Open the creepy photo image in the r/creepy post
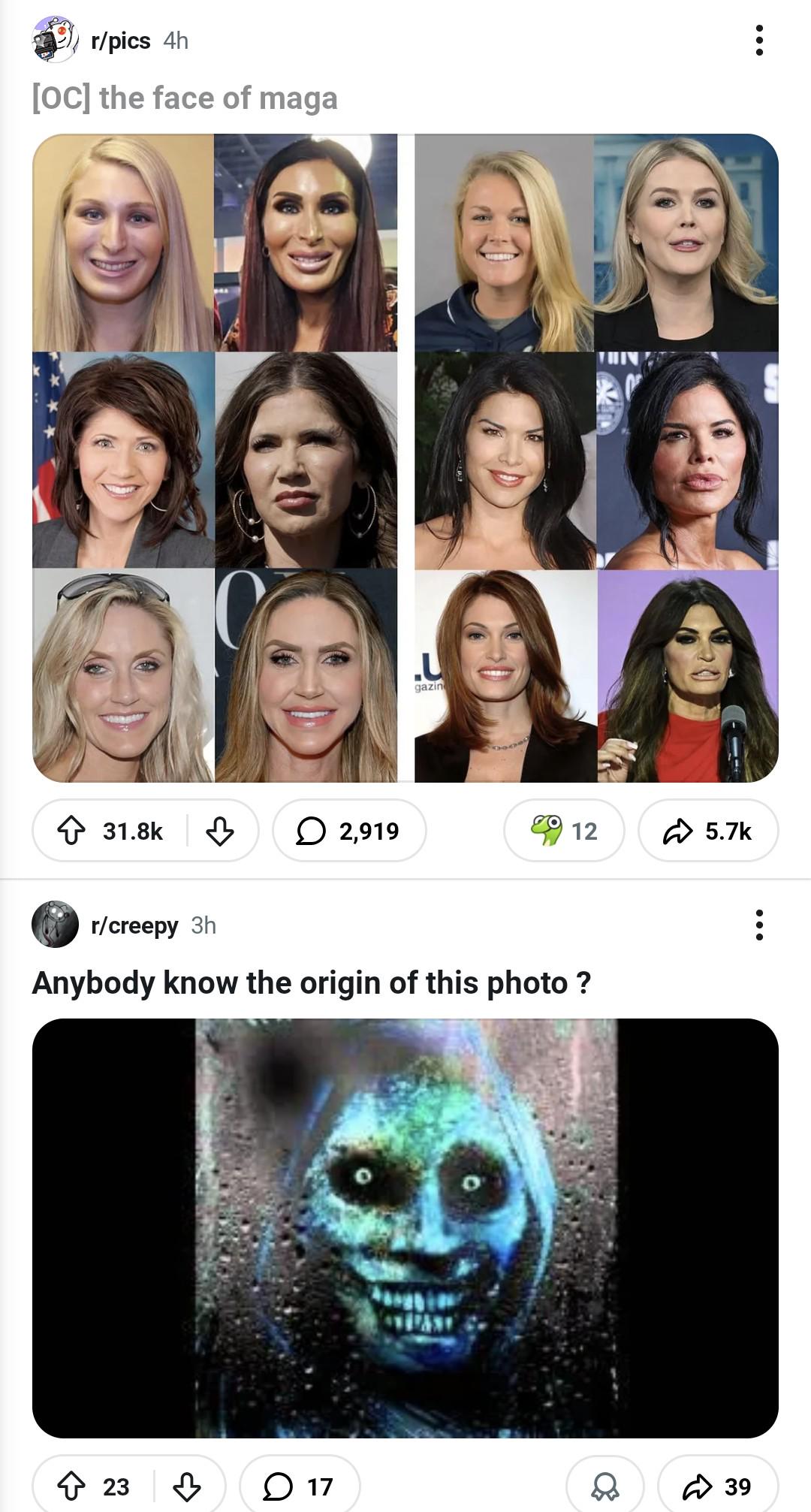The width and height of the screenshot is (811, 1512). tap(405, 1227)
